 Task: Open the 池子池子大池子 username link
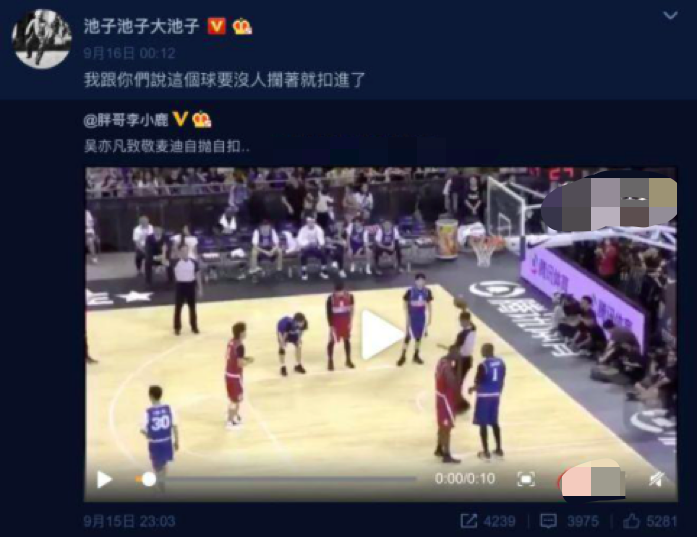click(142, 27)
